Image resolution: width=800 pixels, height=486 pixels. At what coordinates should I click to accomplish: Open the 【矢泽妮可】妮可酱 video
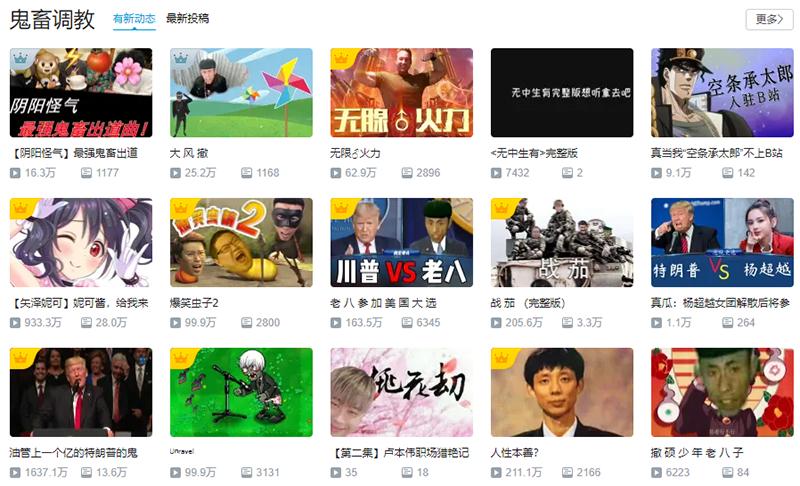[x=81, y=242]
